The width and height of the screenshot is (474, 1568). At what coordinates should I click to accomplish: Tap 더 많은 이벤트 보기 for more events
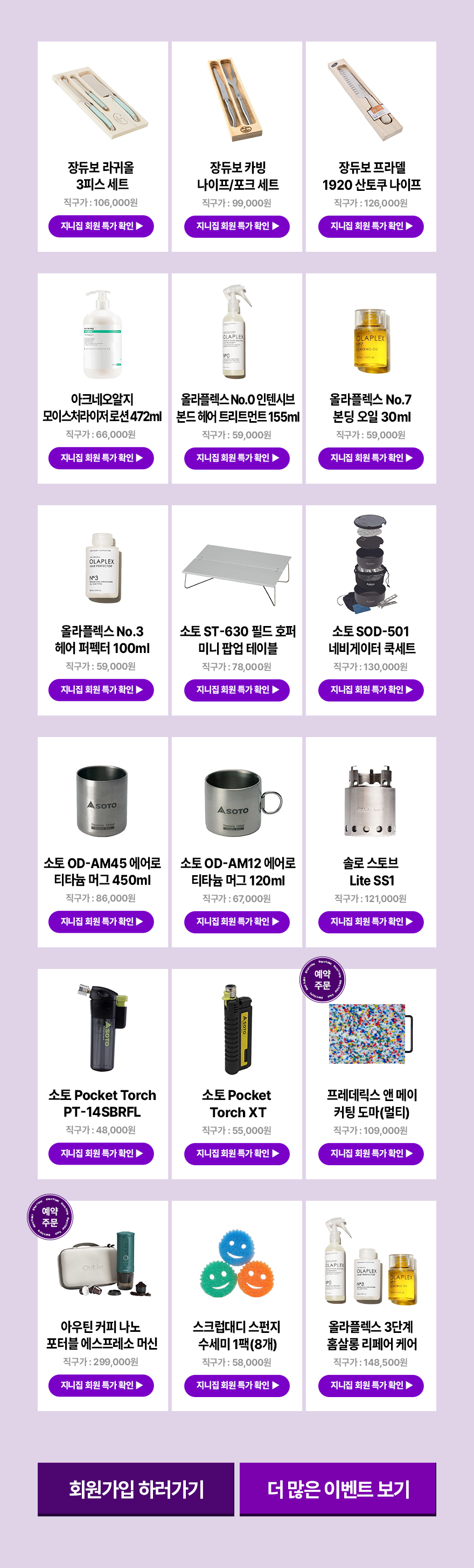(x=338, y=1489)
